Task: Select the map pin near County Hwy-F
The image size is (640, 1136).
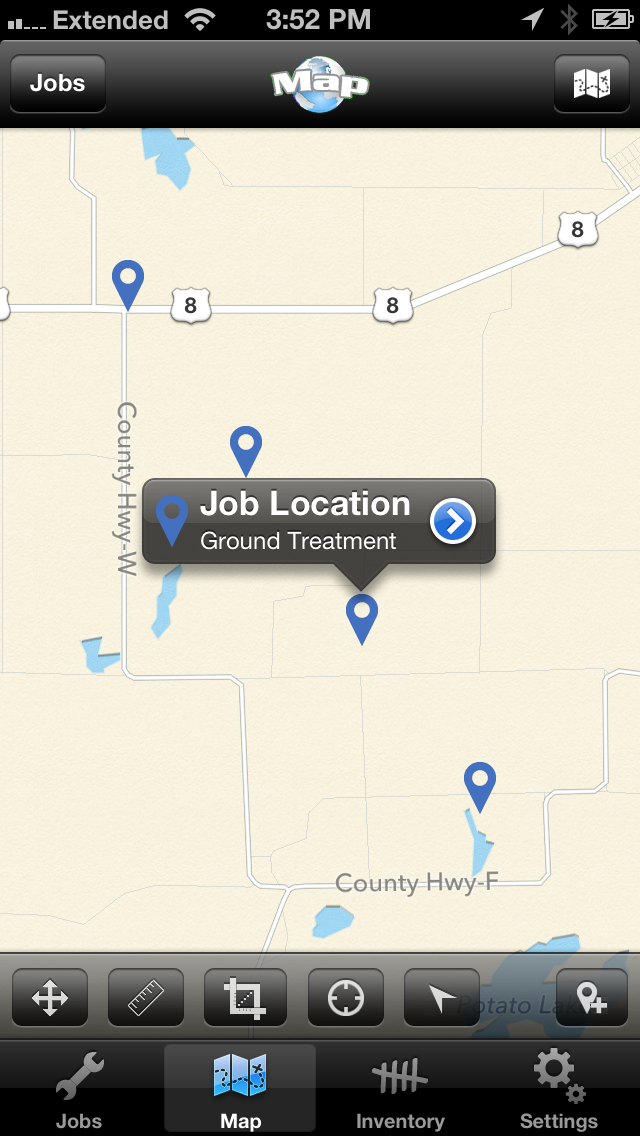Action: point(481,785)
